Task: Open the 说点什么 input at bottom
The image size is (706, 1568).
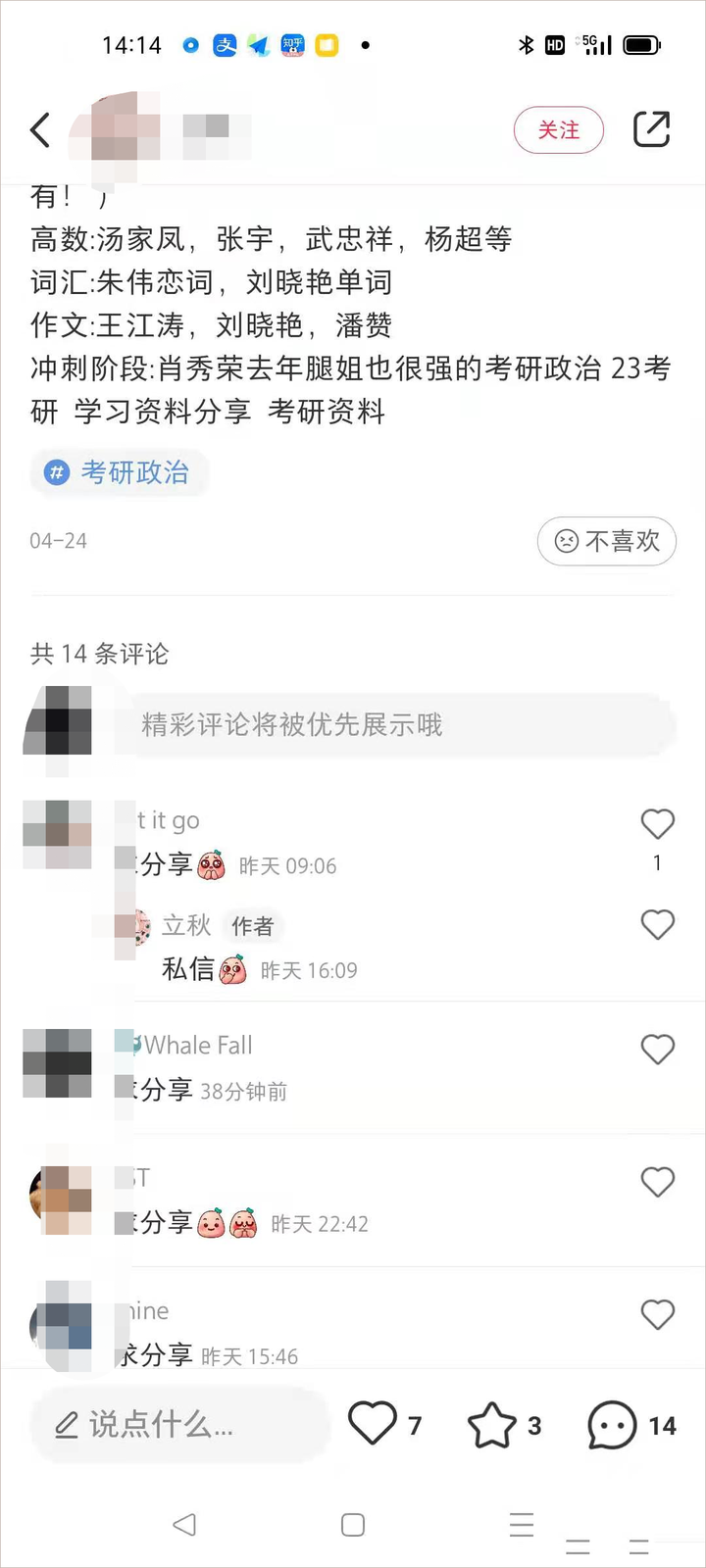Action: coord(176,1425)
